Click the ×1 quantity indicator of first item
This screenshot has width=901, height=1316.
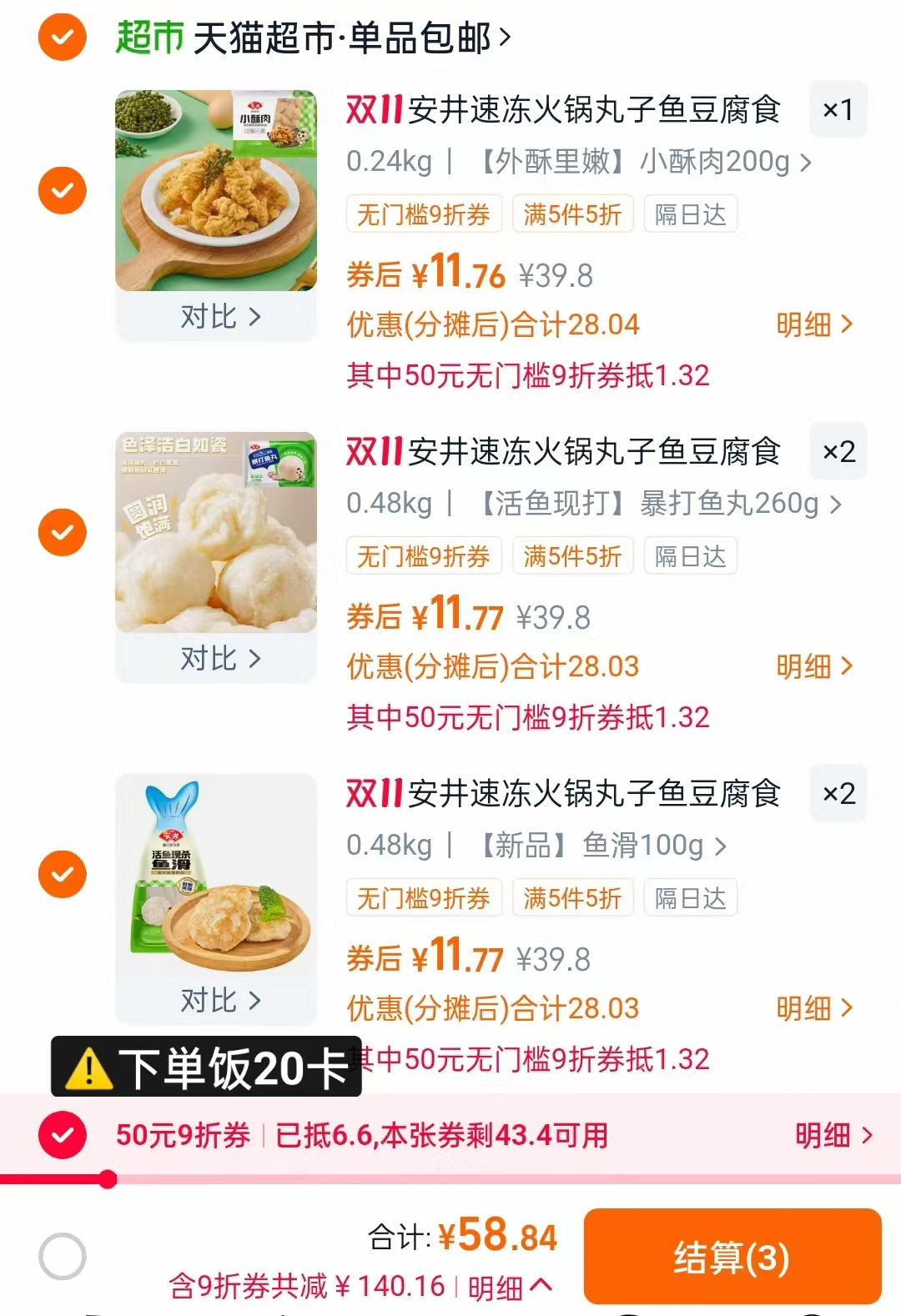pos(838,110)
